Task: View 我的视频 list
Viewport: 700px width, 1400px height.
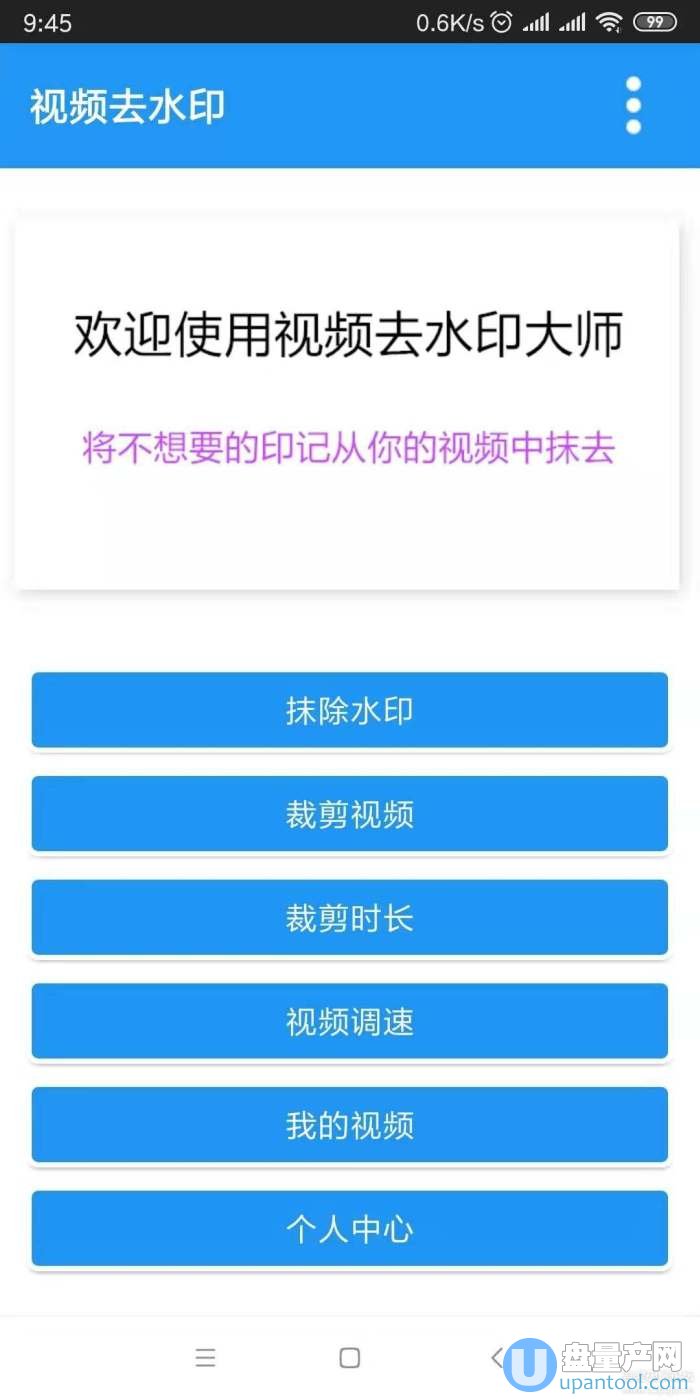Action: pyautogui.click(x=349, y=1125)
